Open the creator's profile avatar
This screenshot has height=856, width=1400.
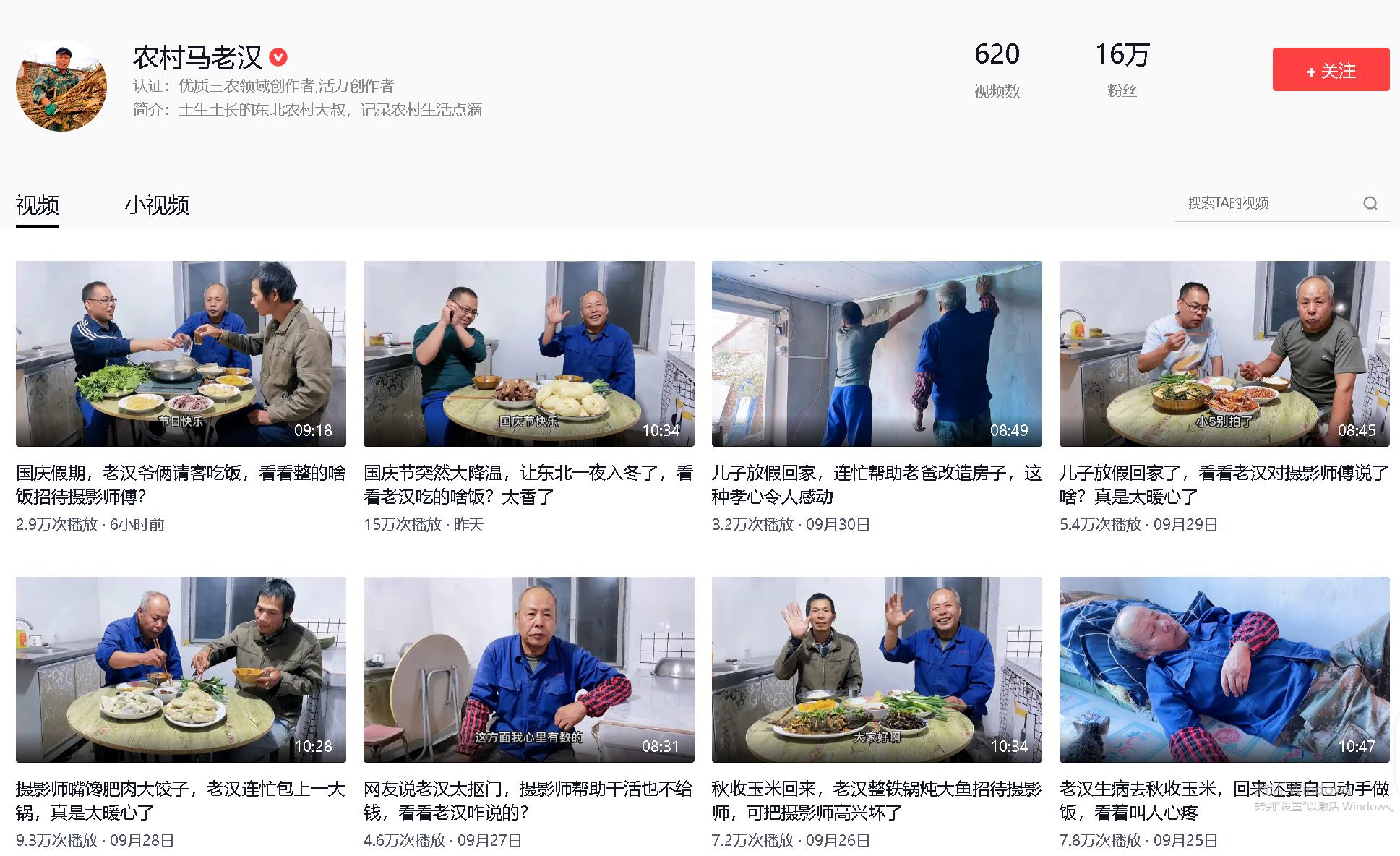[61, 86]
